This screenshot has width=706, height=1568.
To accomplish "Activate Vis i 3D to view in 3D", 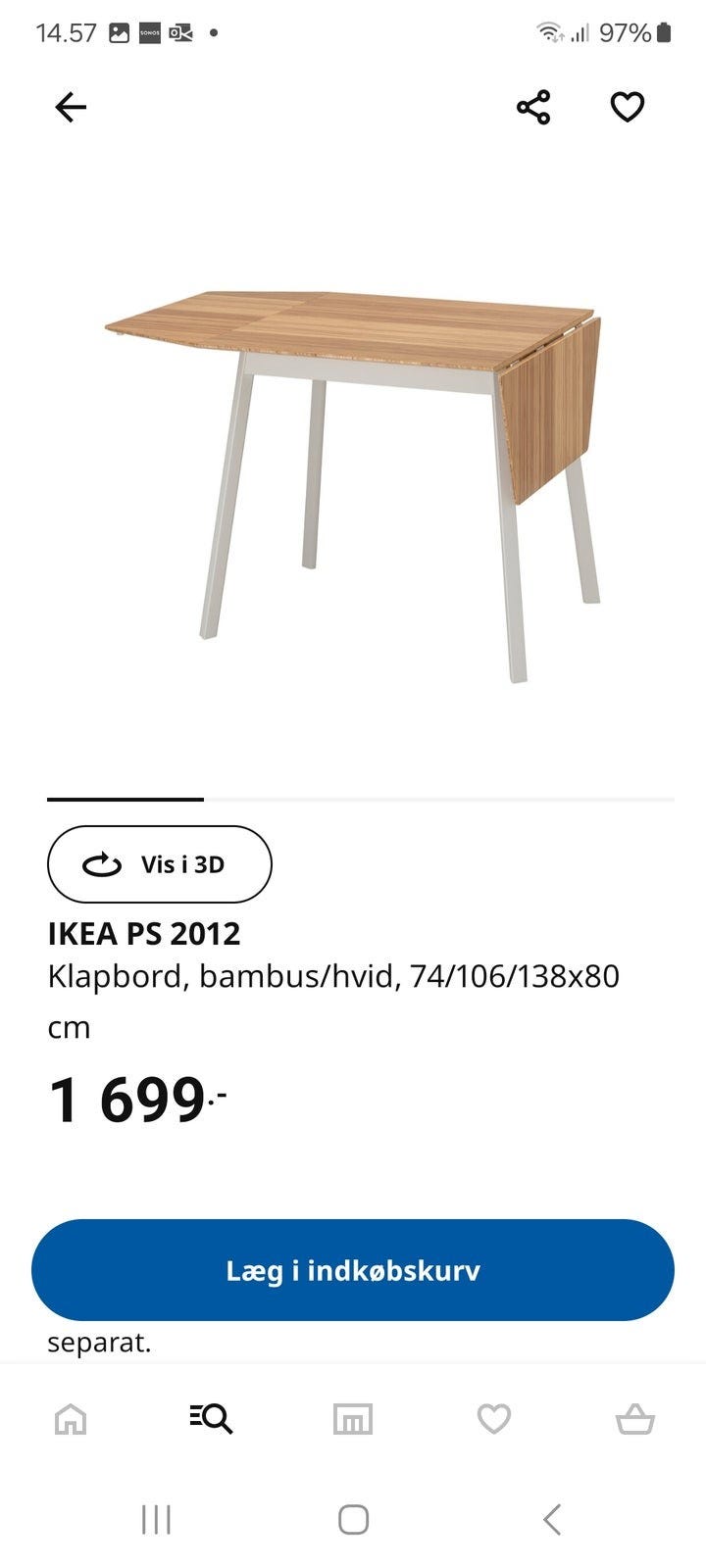I will pos(159,863).
